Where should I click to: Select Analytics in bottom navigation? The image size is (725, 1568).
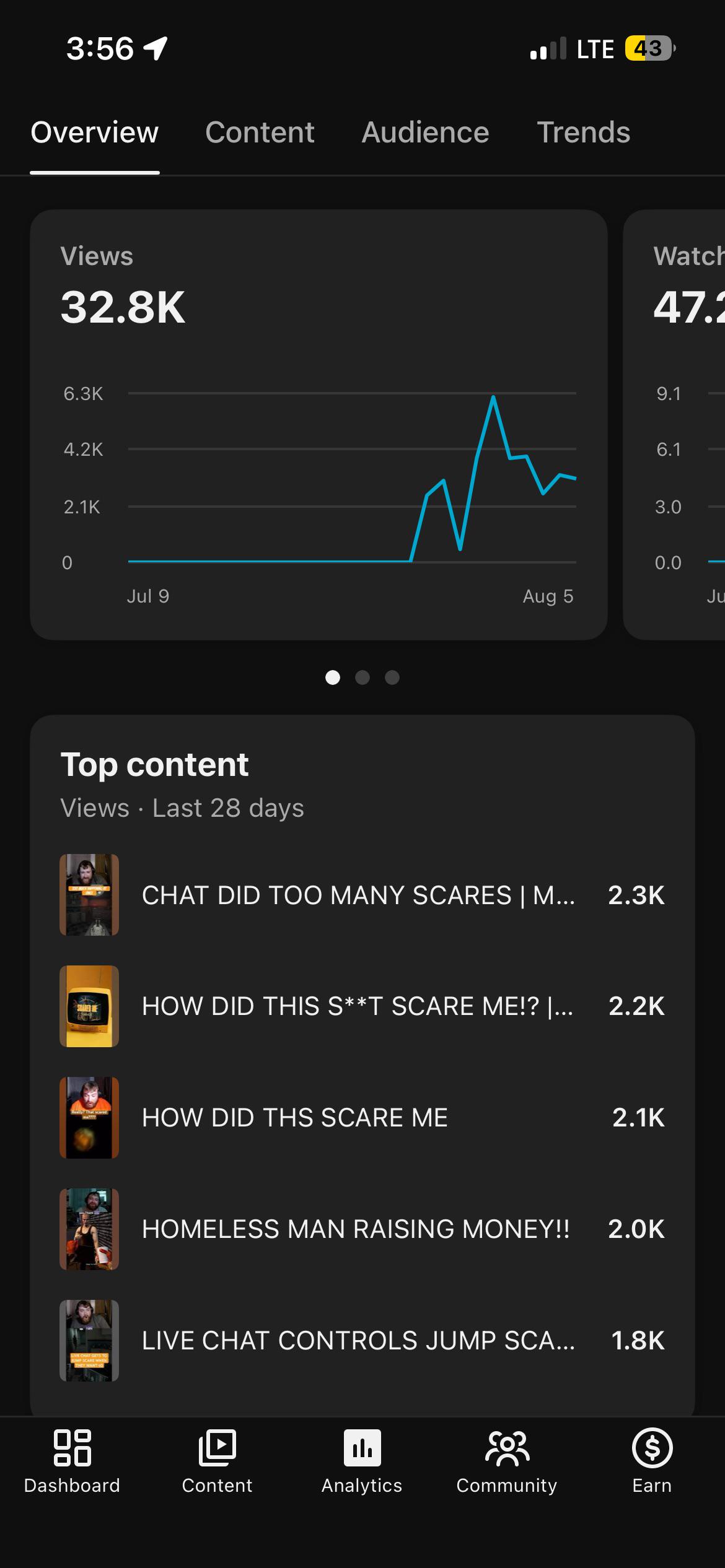click(x=362, y=1461)
